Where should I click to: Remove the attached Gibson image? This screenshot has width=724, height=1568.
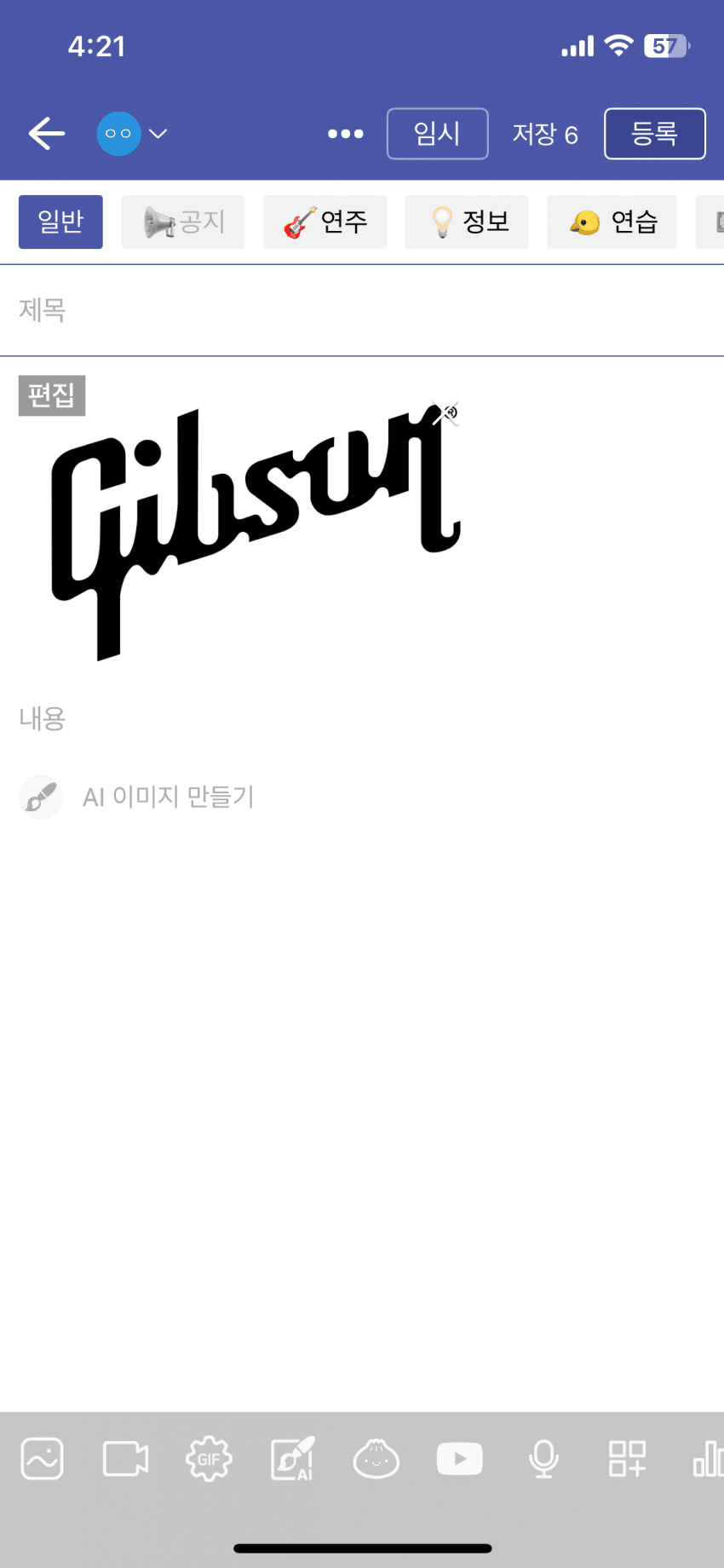pos(445,413)
